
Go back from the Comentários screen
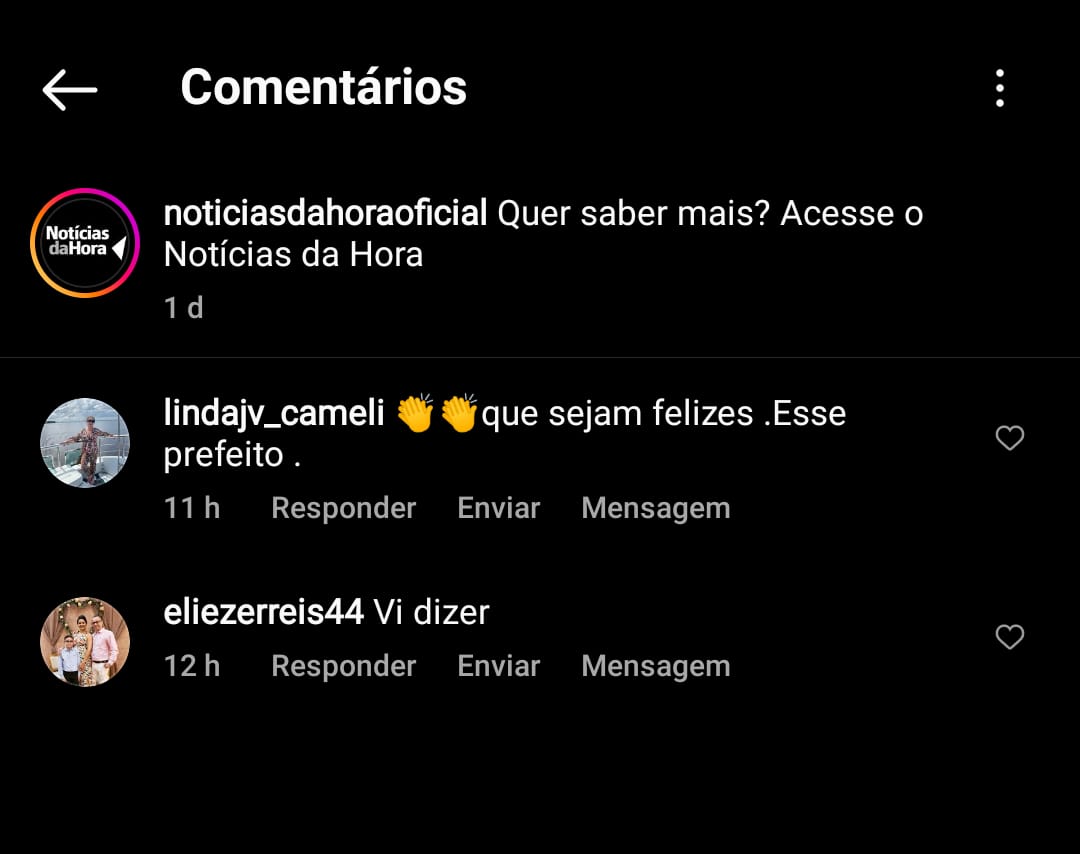(69, 90)
